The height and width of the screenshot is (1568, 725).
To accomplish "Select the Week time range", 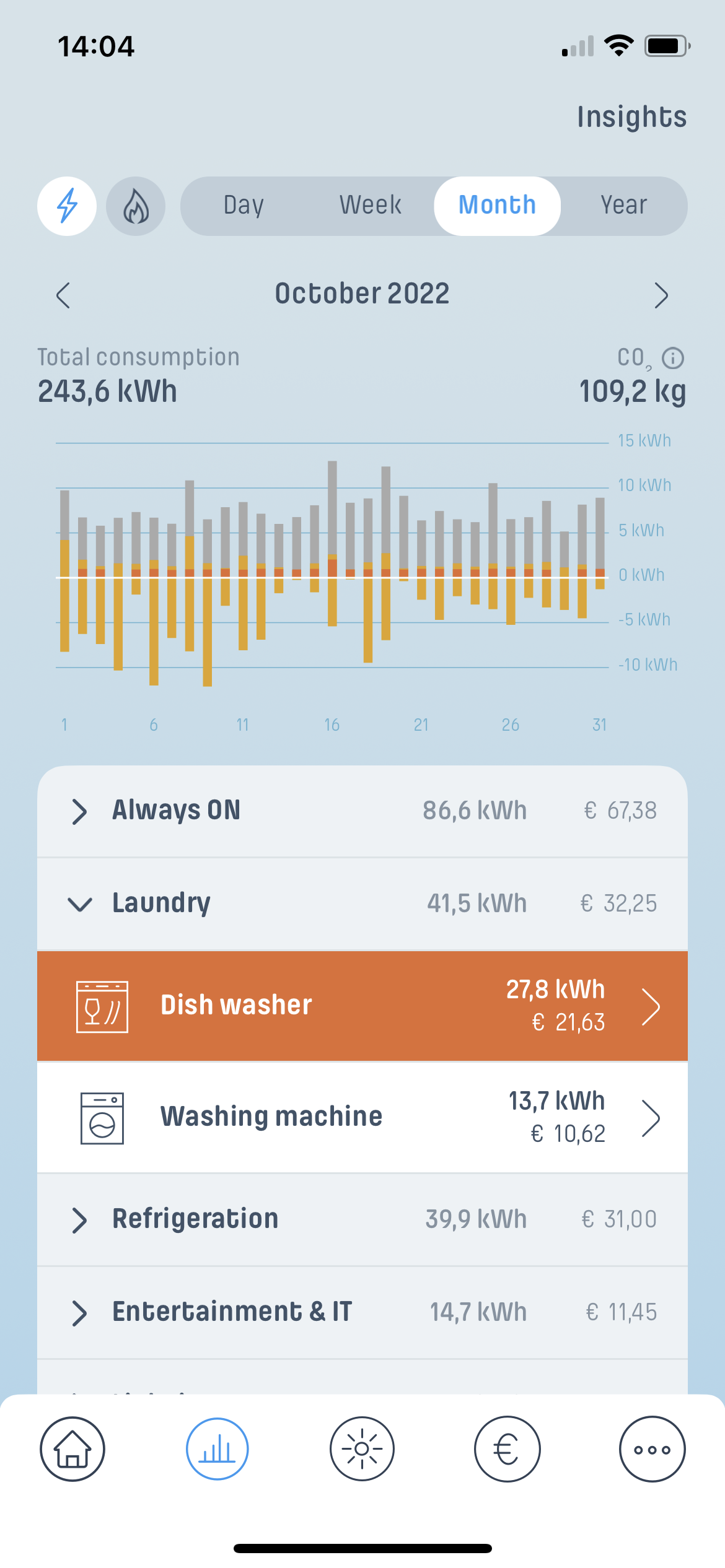I will click(370, 206).
